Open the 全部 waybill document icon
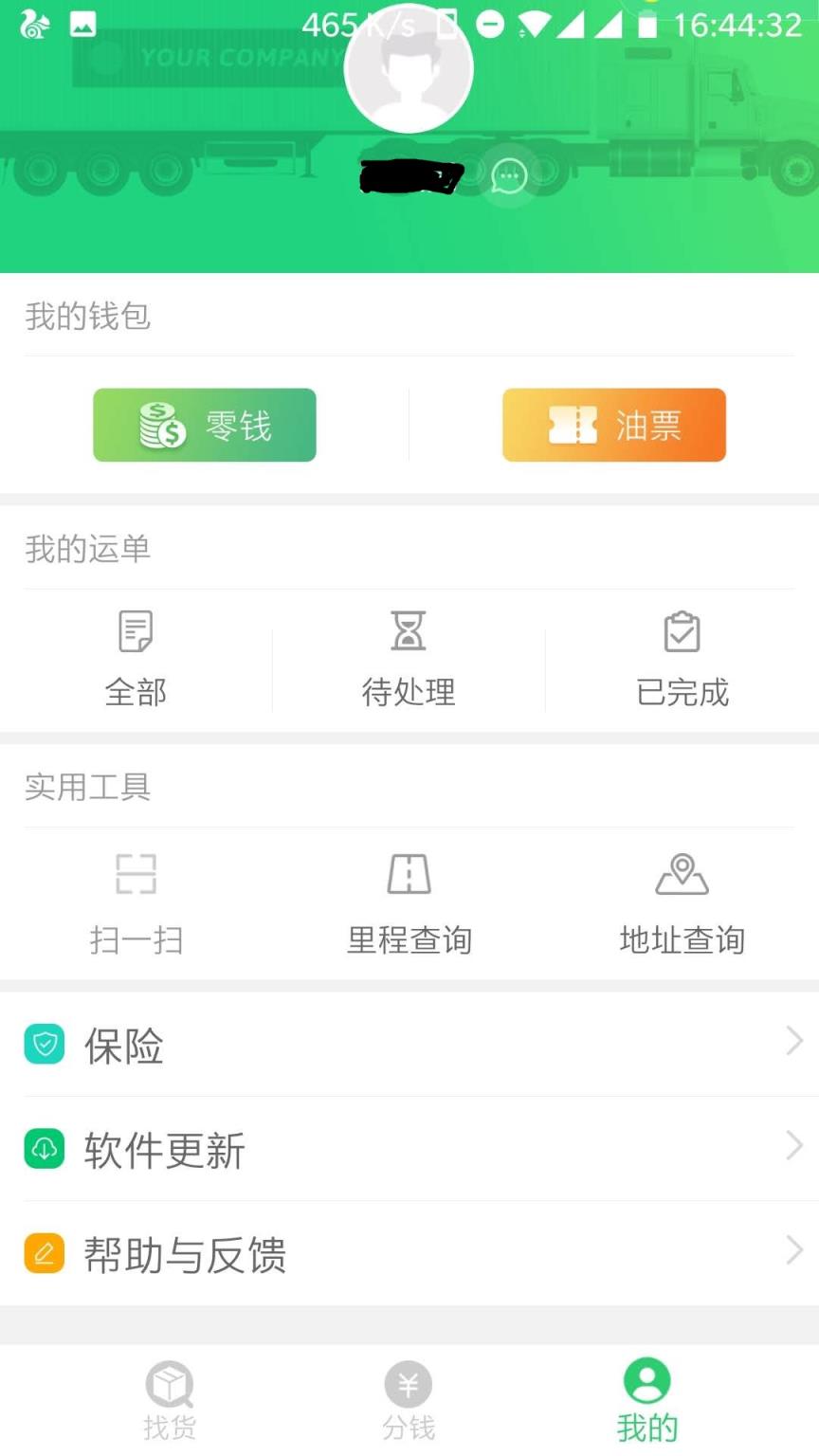 pyautogui.click(x=136, y=631)
